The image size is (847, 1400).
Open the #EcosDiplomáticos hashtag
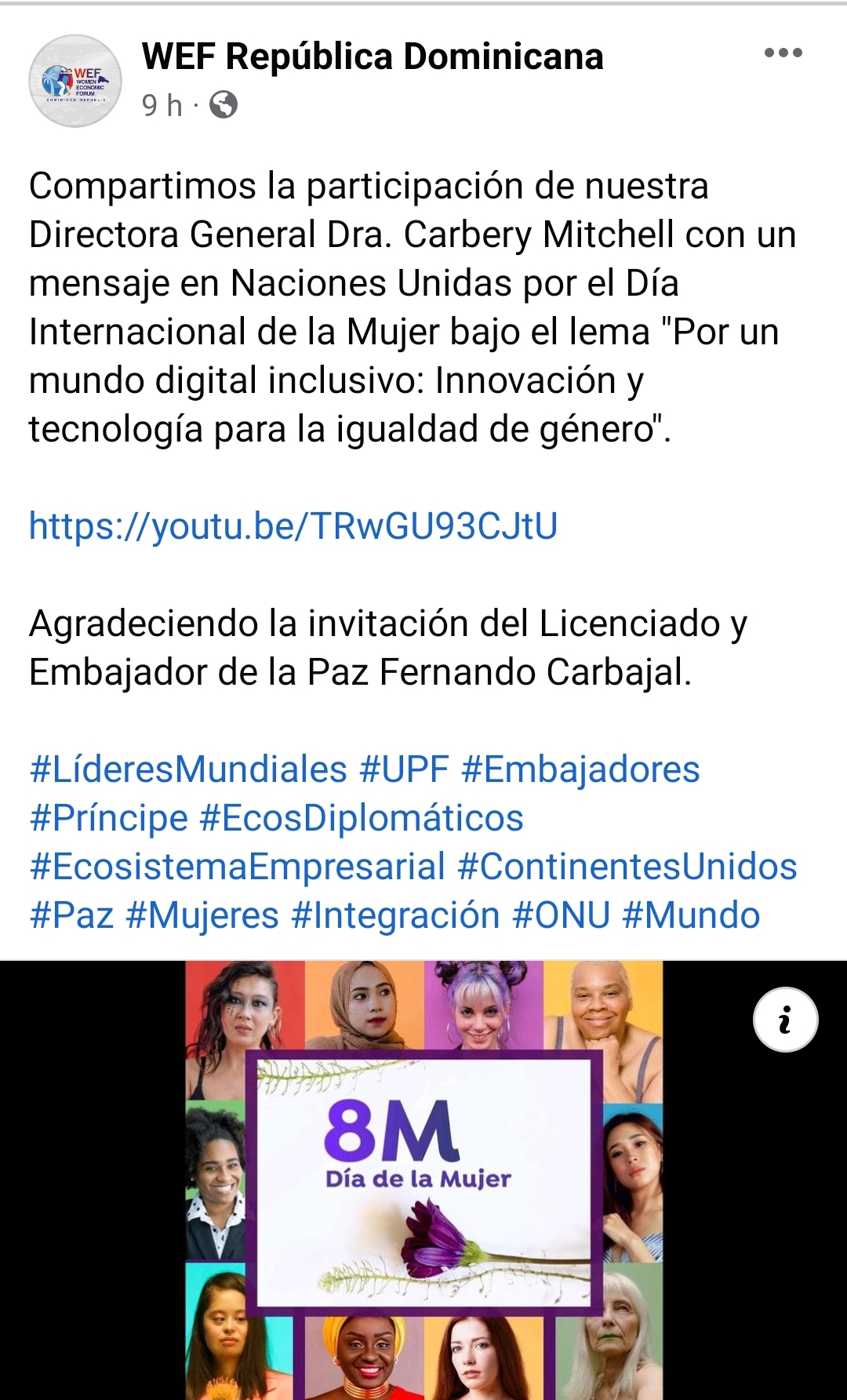[x=362, y=818]
